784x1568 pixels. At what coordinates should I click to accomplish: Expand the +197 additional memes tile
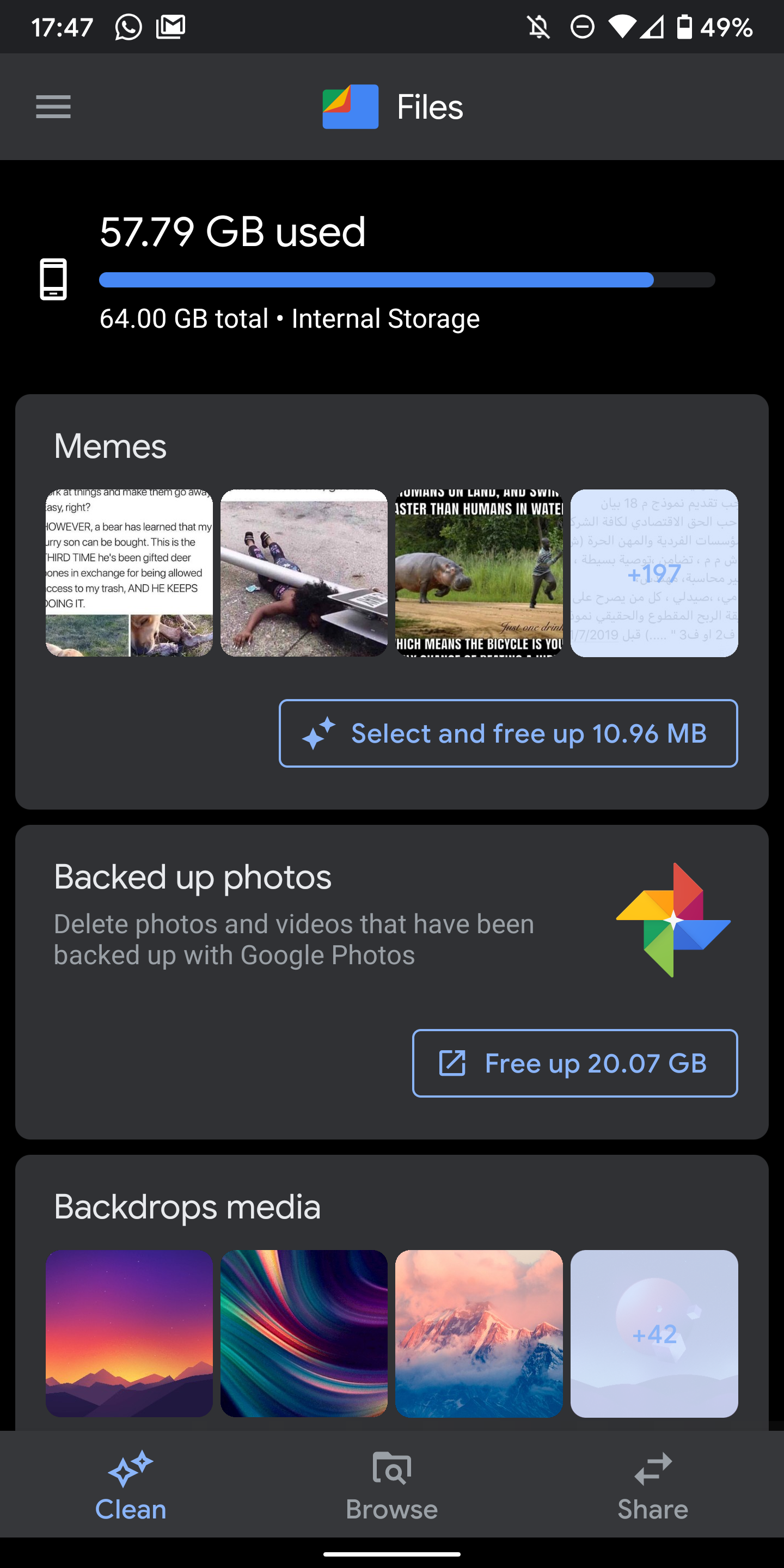[x=654, y=573]
